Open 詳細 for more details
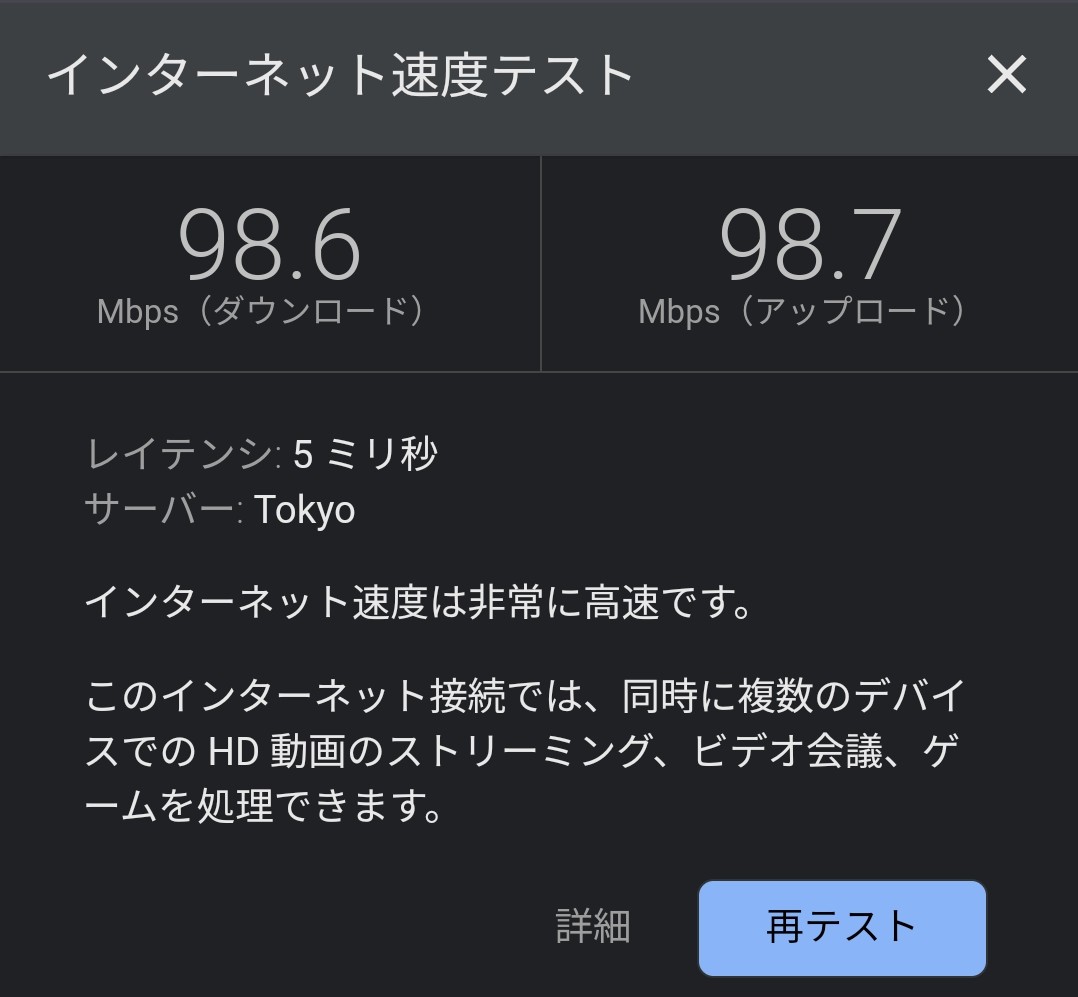 [593, 927]
